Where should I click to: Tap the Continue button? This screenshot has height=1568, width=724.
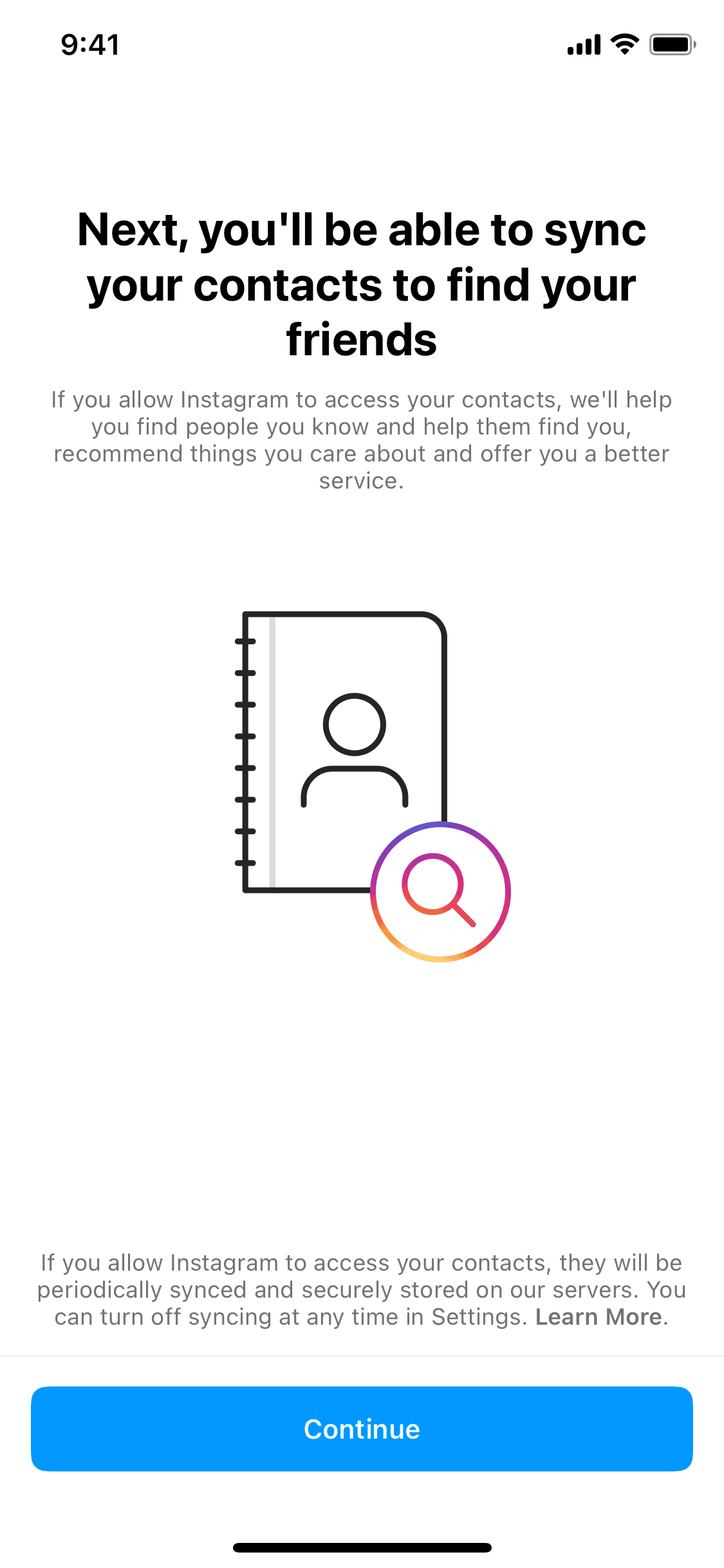(362, 1428)
